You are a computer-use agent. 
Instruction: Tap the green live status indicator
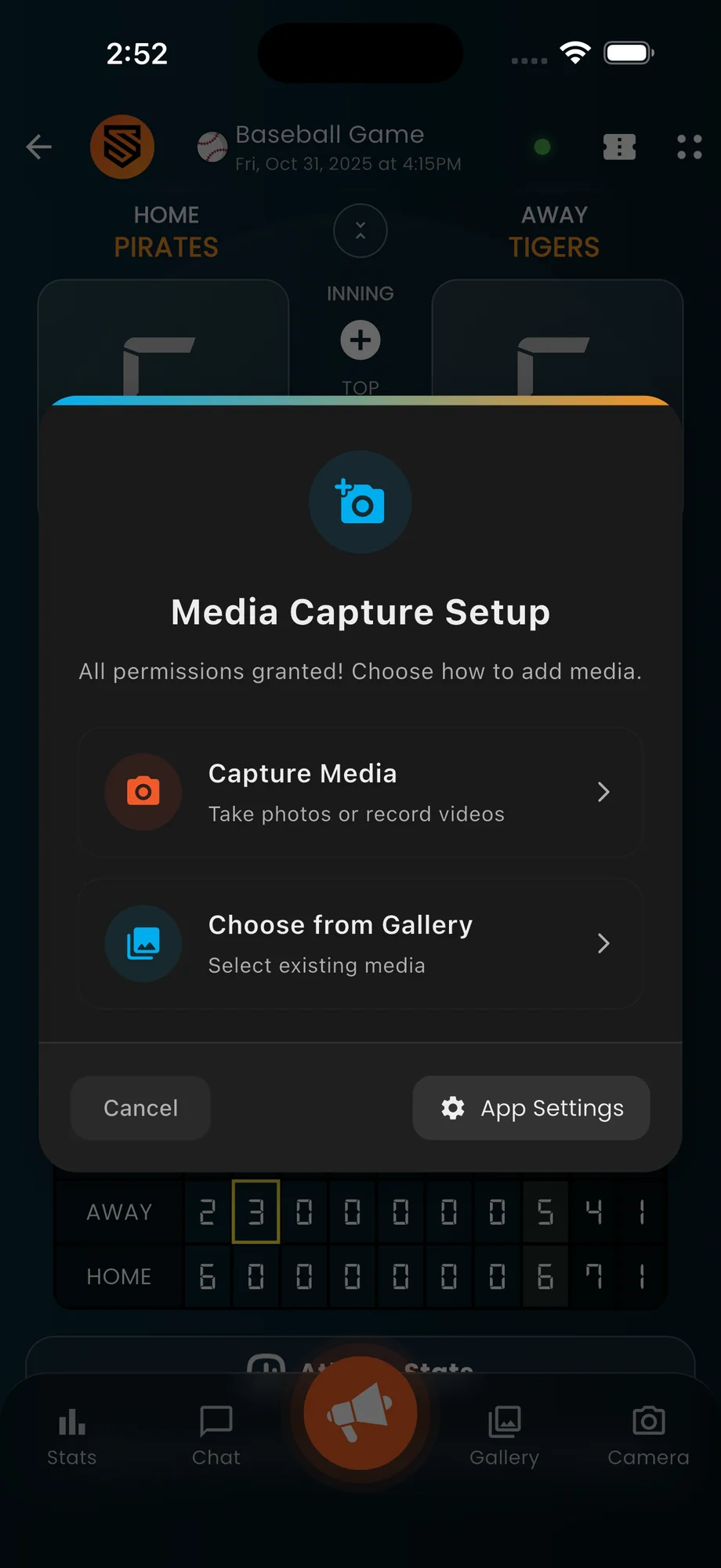[x=542, y=146]
